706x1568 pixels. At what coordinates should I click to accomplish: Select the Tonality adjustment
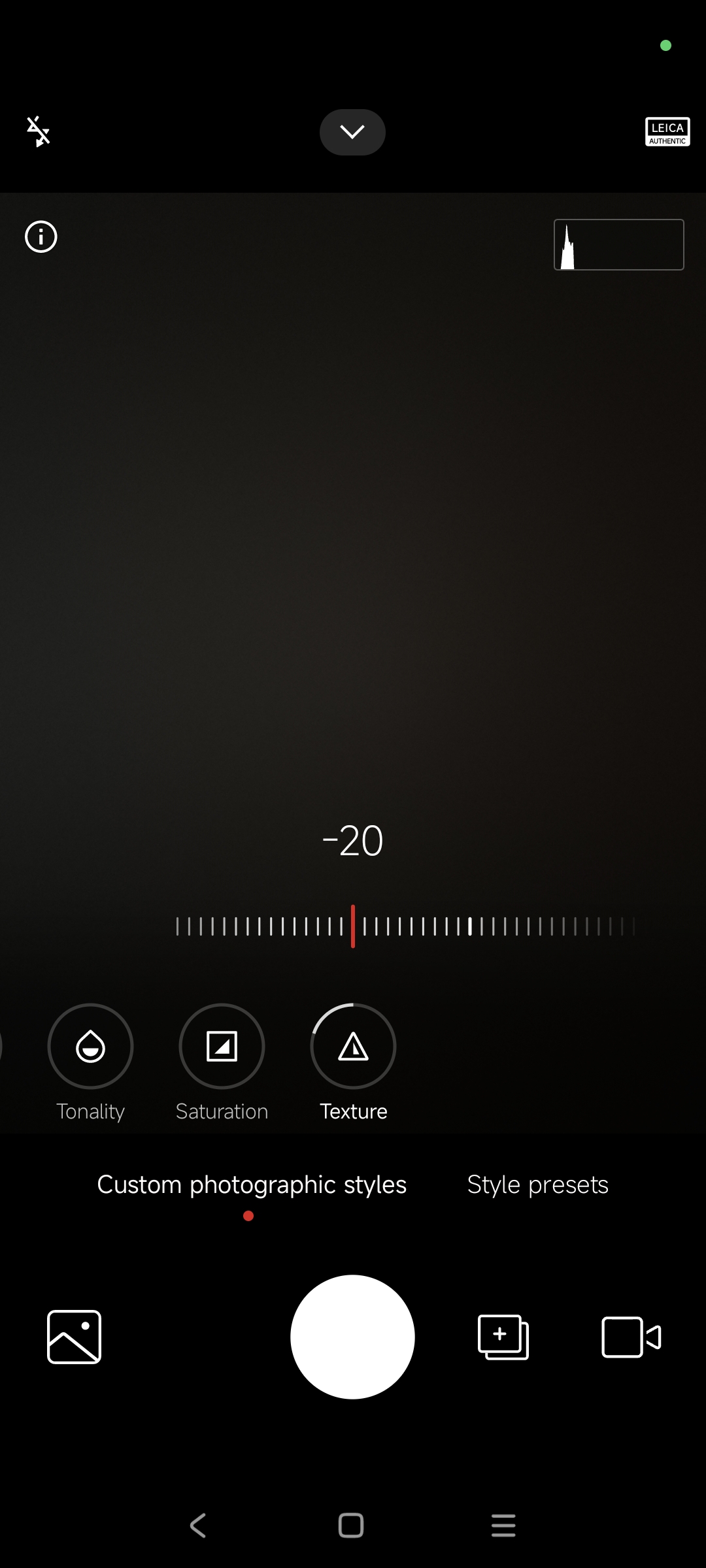point(90,1047)
